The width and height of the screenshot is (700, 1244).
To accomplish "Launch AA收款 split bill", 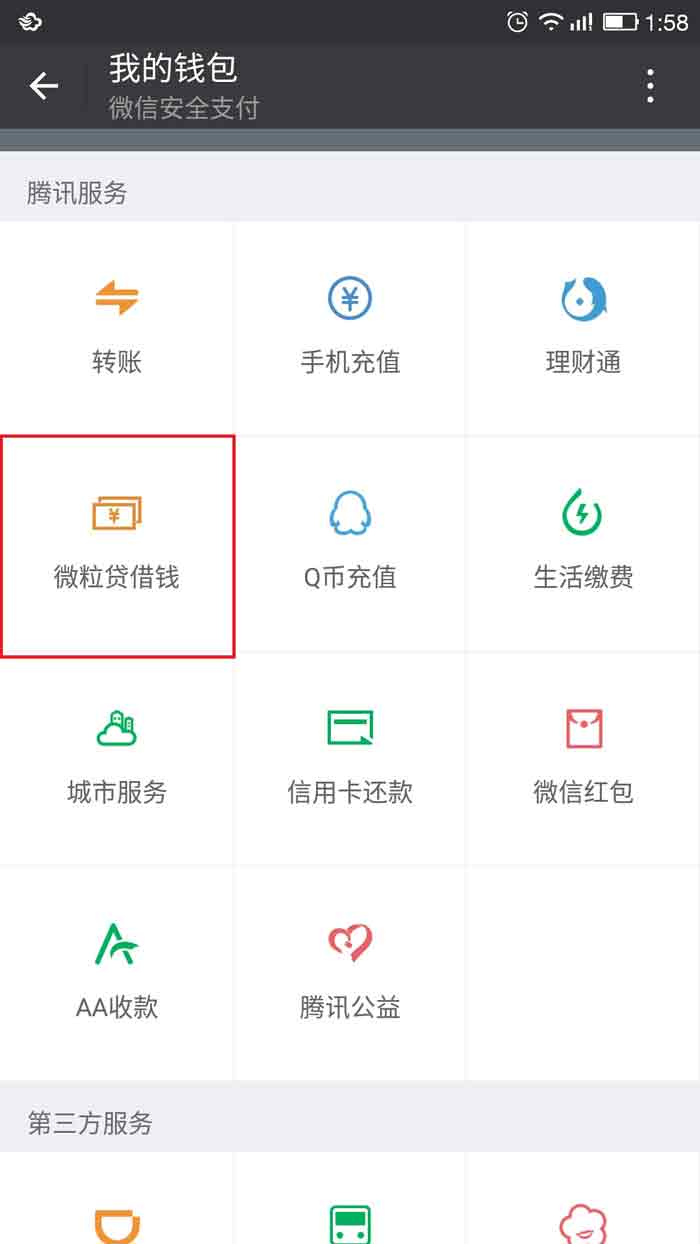I will pyautogui.click(x=117, y=974).
